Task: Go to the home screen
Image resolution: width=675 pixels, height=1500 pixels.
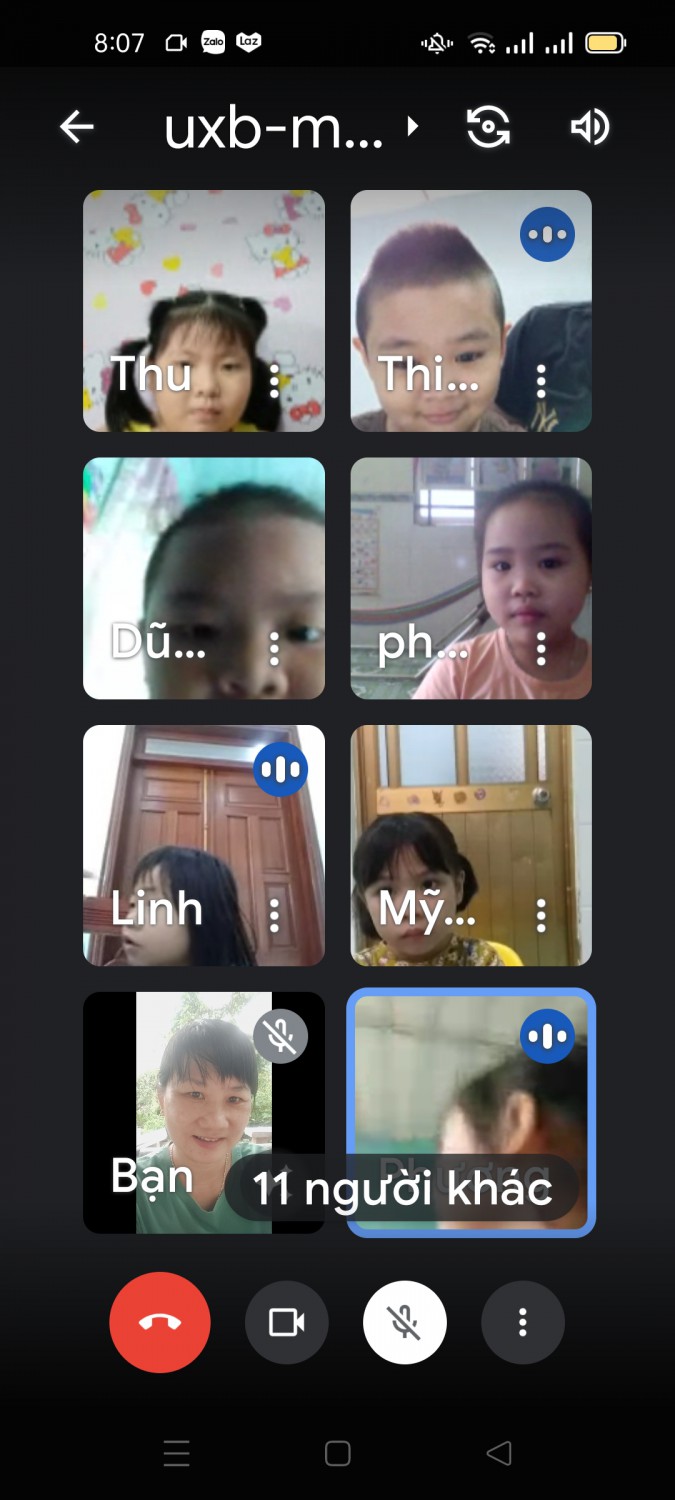Action: pos(338,1453)
